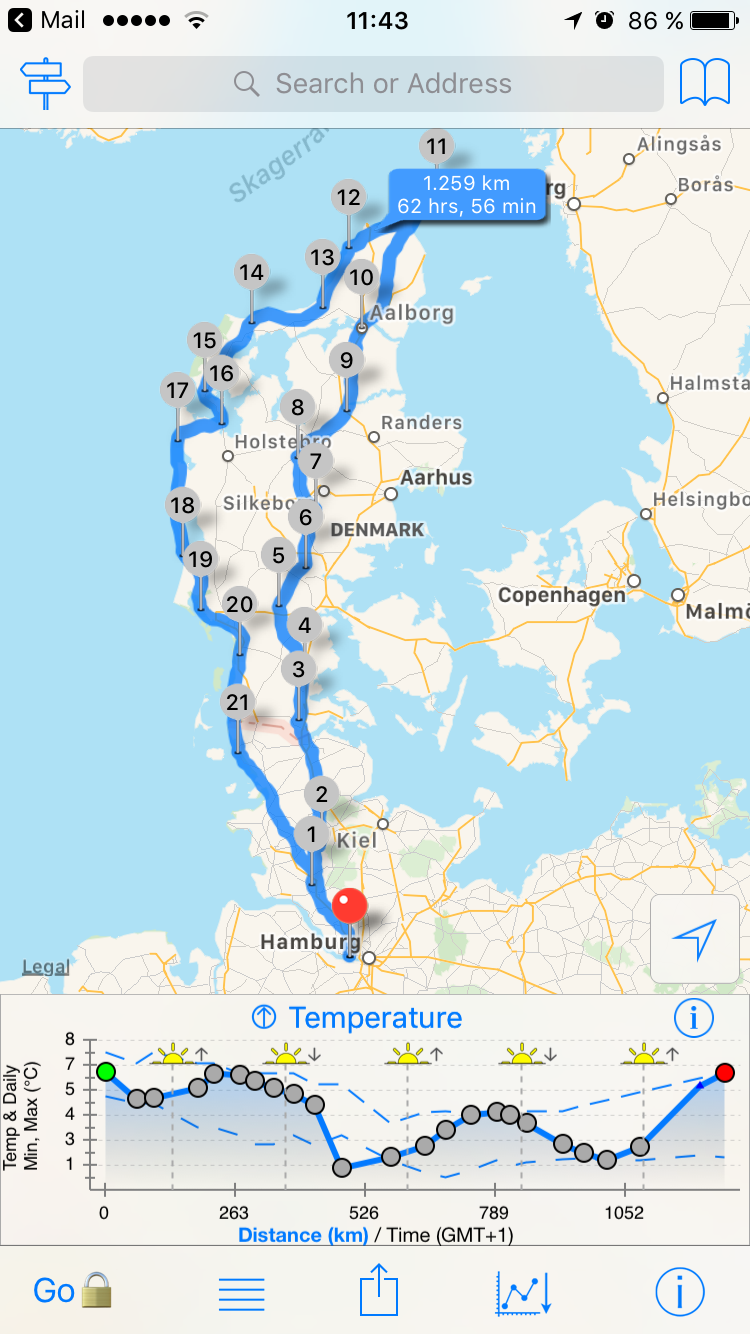Toggle the chart graph view
Screen dimensions: 750x1334
[522, 1293]
